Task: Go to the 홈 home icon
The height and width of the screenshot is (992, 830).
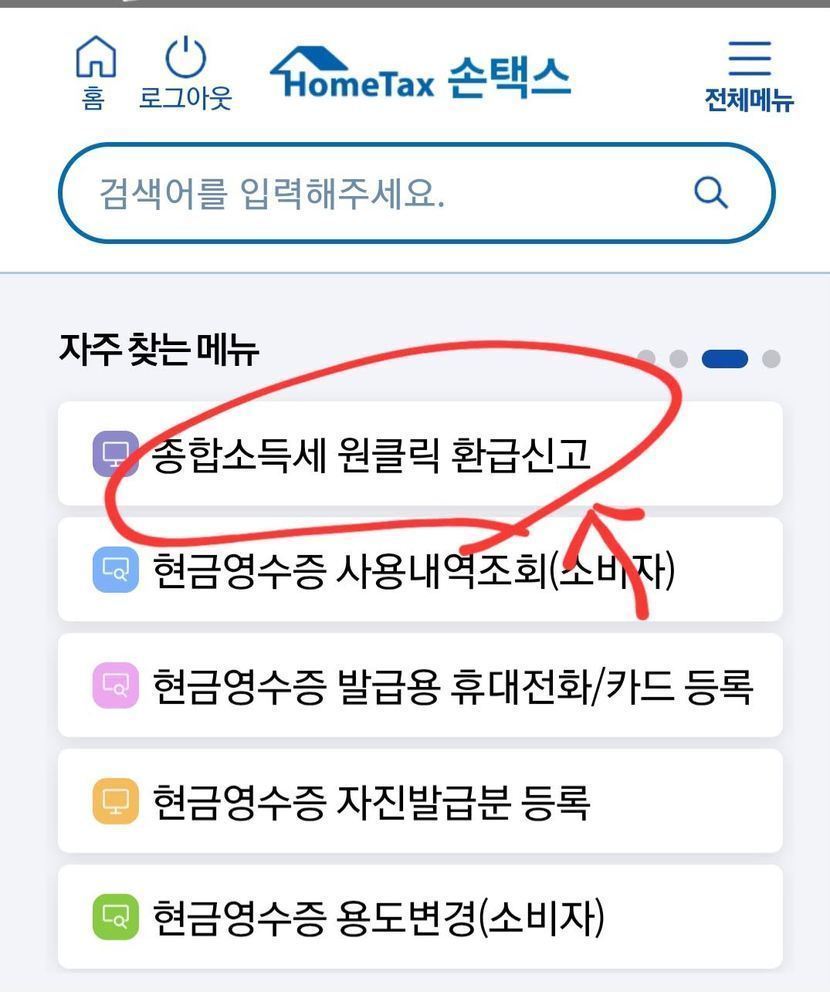Action: tap(95, 72)
